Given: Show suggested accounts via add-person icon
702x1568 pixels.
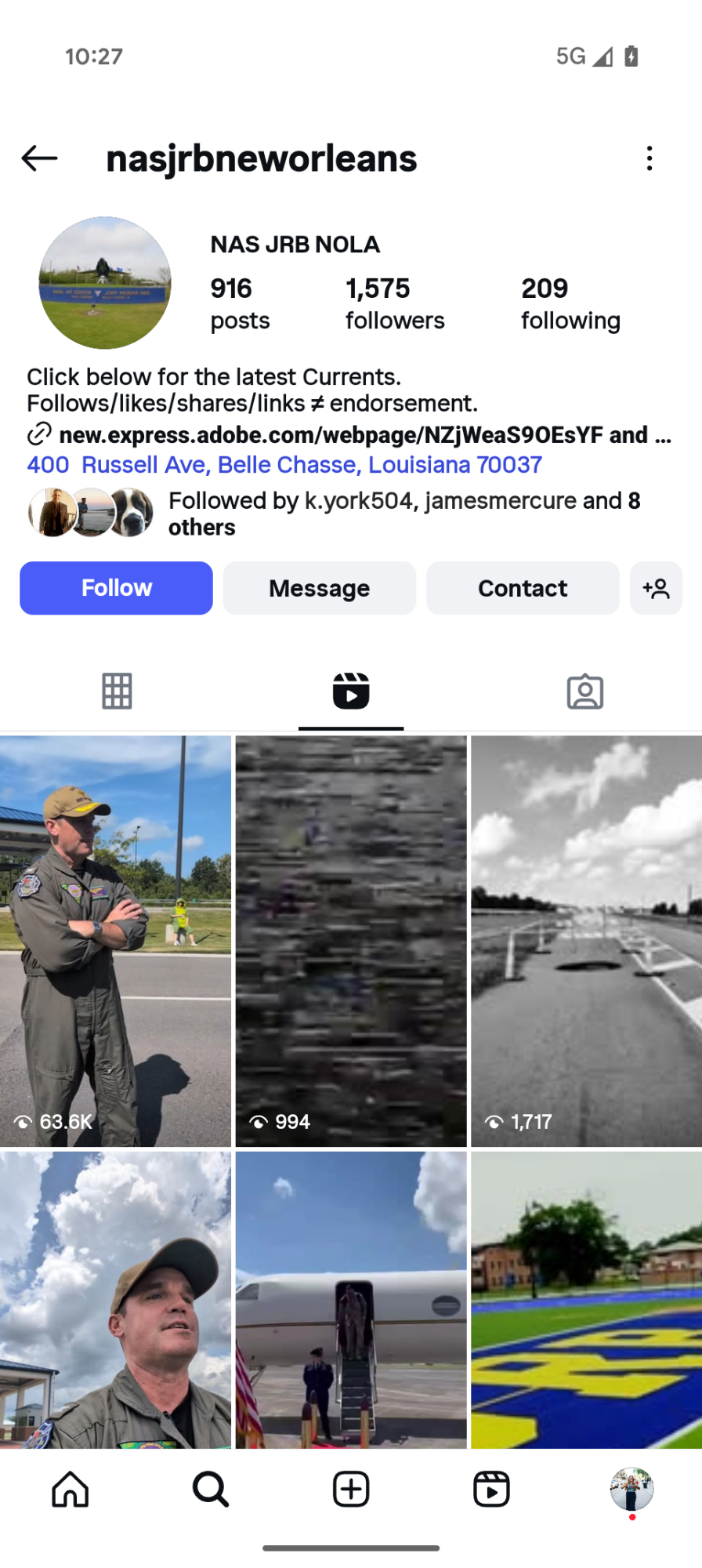Looking at the screenshot, I should pyautogui.click(x=655, y=588).
